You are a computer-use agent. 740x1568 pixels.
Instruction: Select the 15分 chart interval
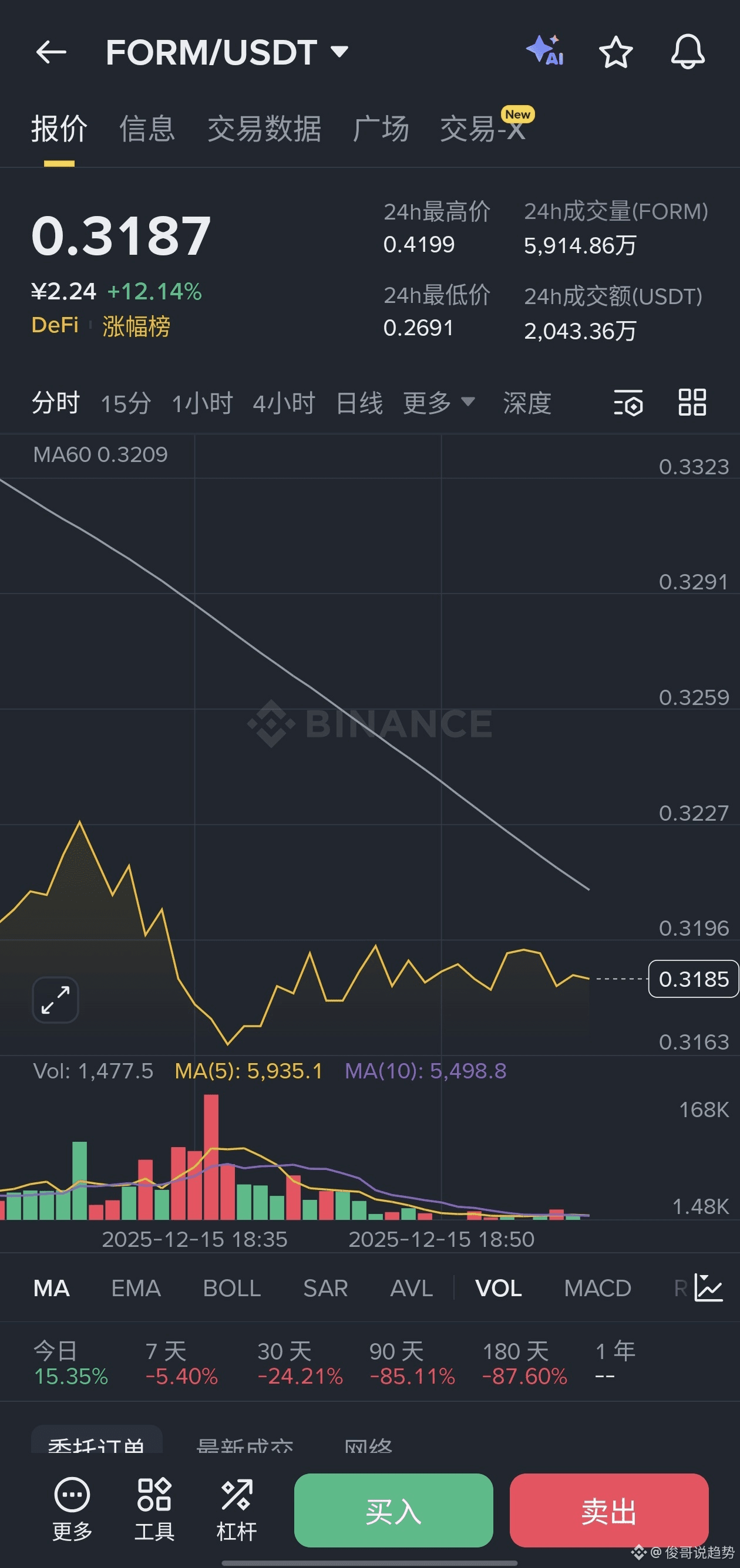(126, 403)
